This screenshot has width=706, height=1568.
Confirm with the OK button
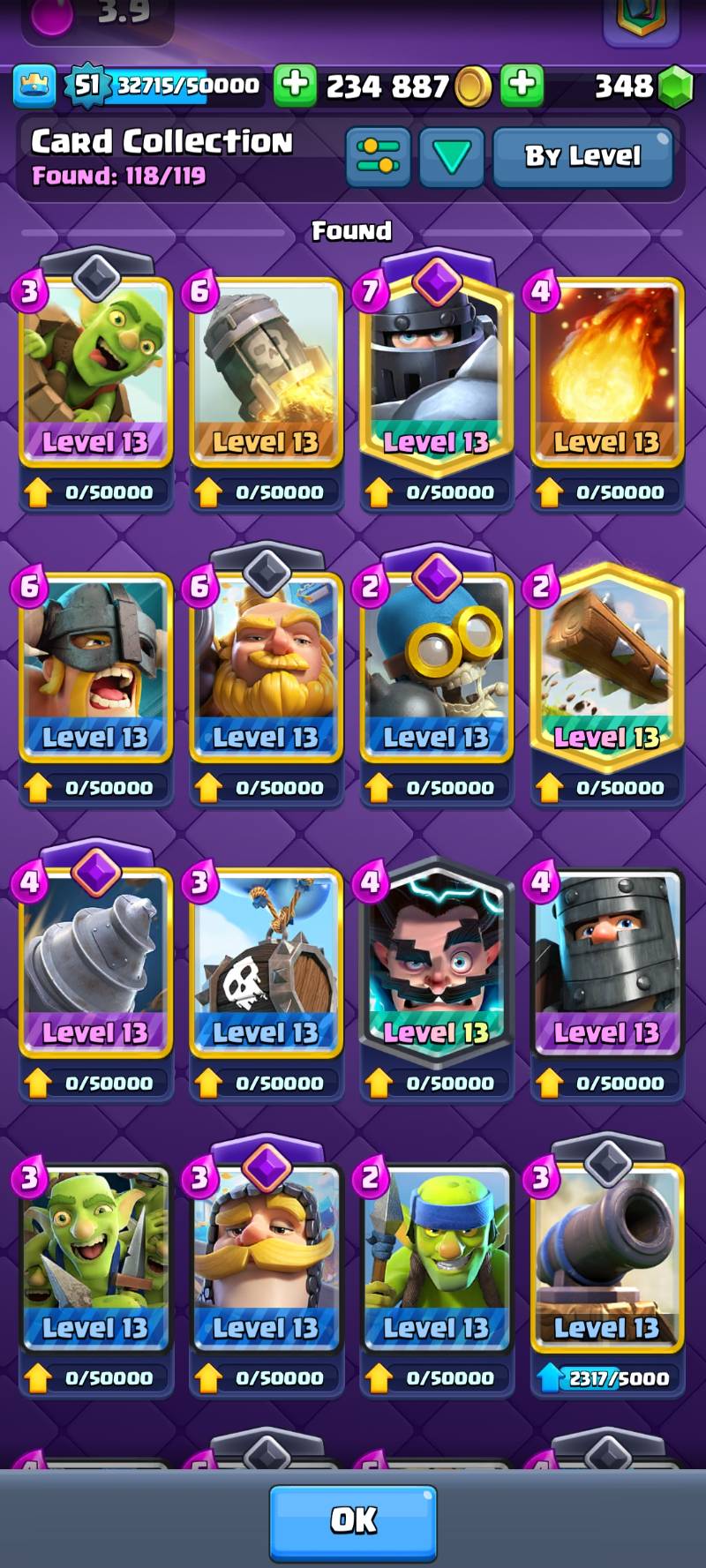click(353, 1519)
